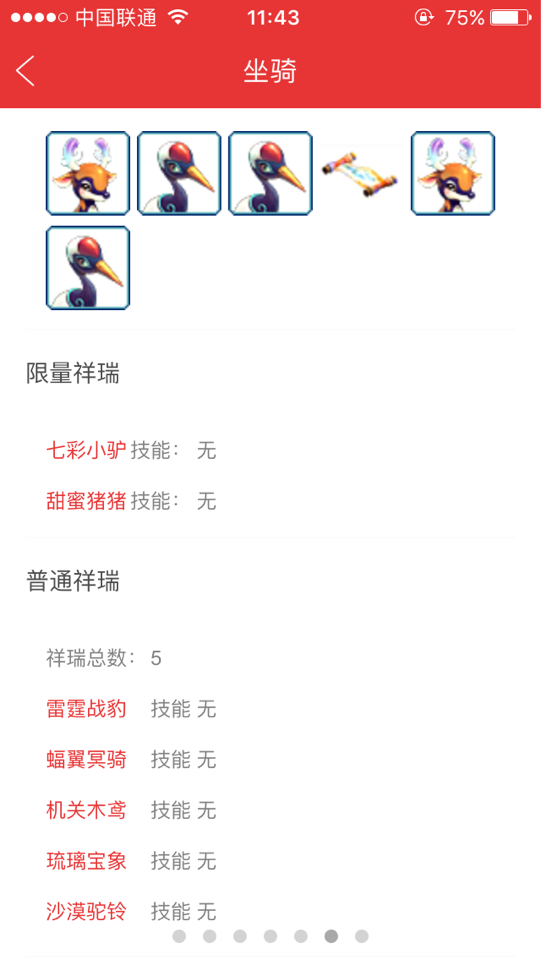
Task: Jump to the first page indicator dot
Action: coord(179,936)
